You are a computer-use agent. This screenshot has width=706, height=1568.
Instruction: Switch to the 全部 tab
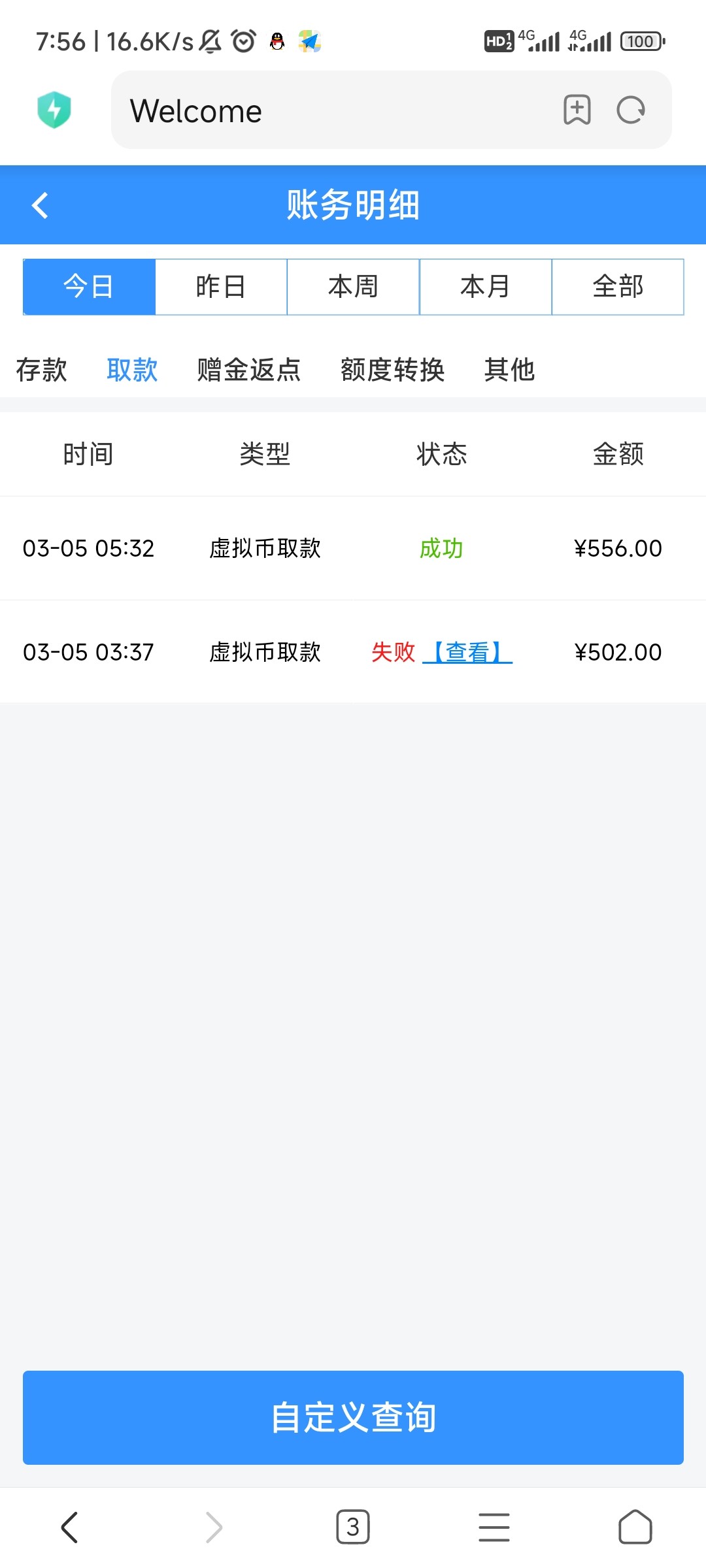pos(618,286)
